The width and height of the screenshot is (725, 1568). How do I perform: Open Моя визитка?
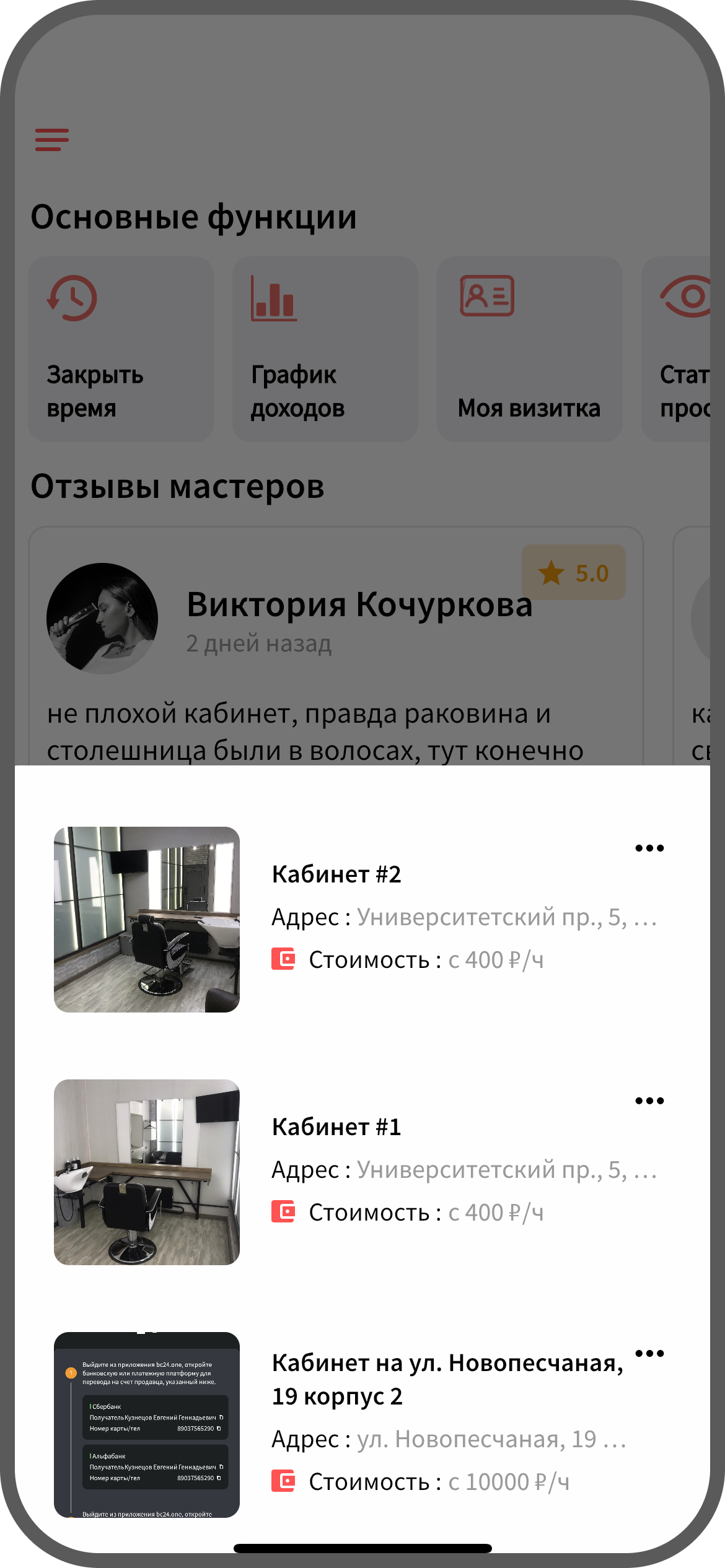click(x=529, y=349)
